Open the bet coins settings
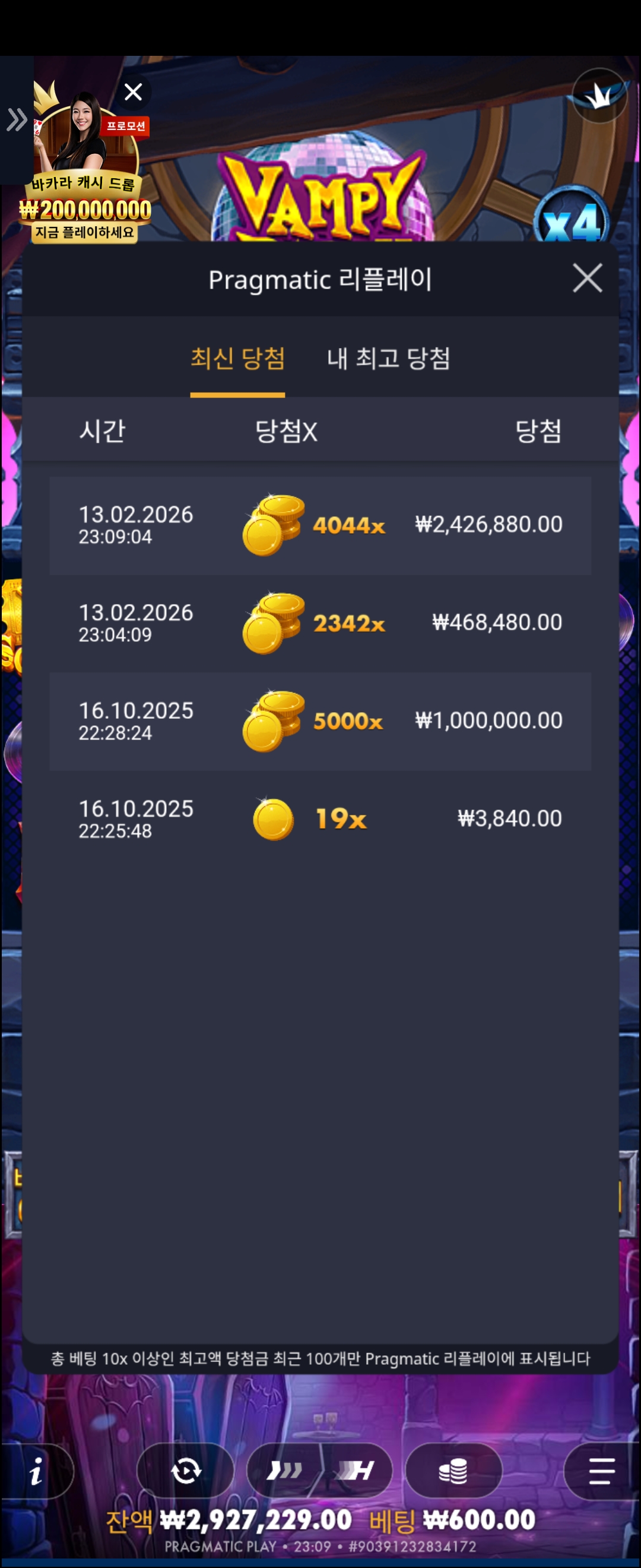The image size is (641, 1568). point(453,1471)
